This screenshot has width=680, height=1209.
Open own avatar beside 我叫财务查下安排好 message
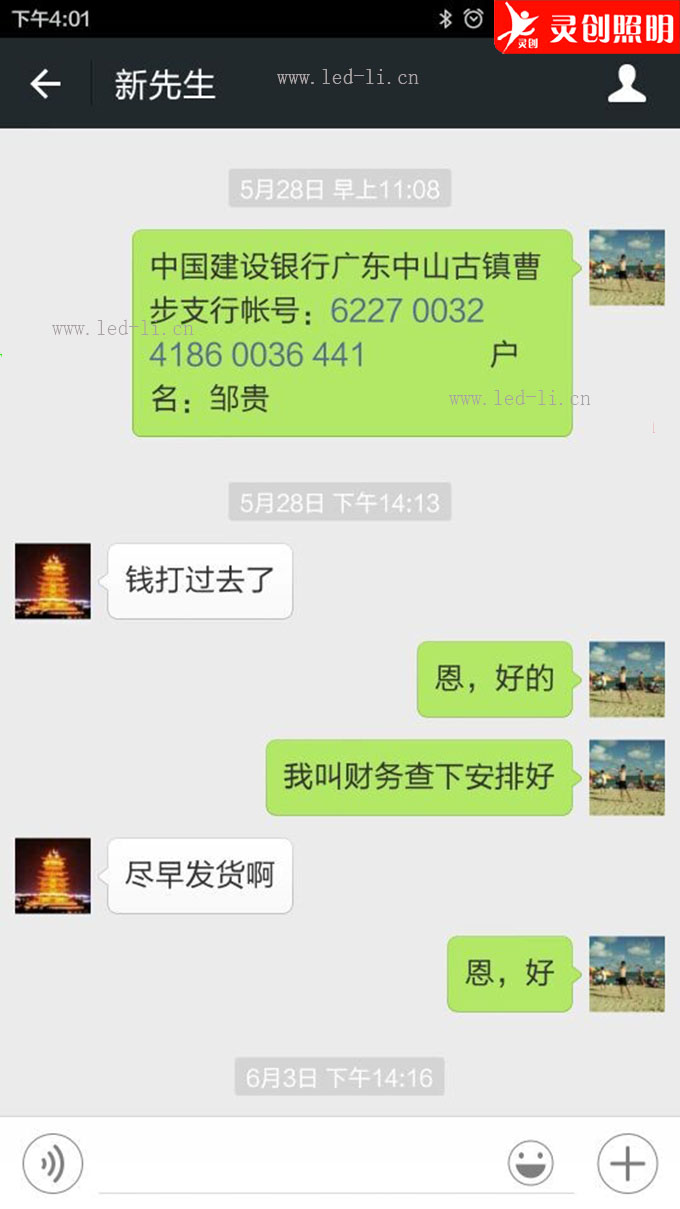627,777
